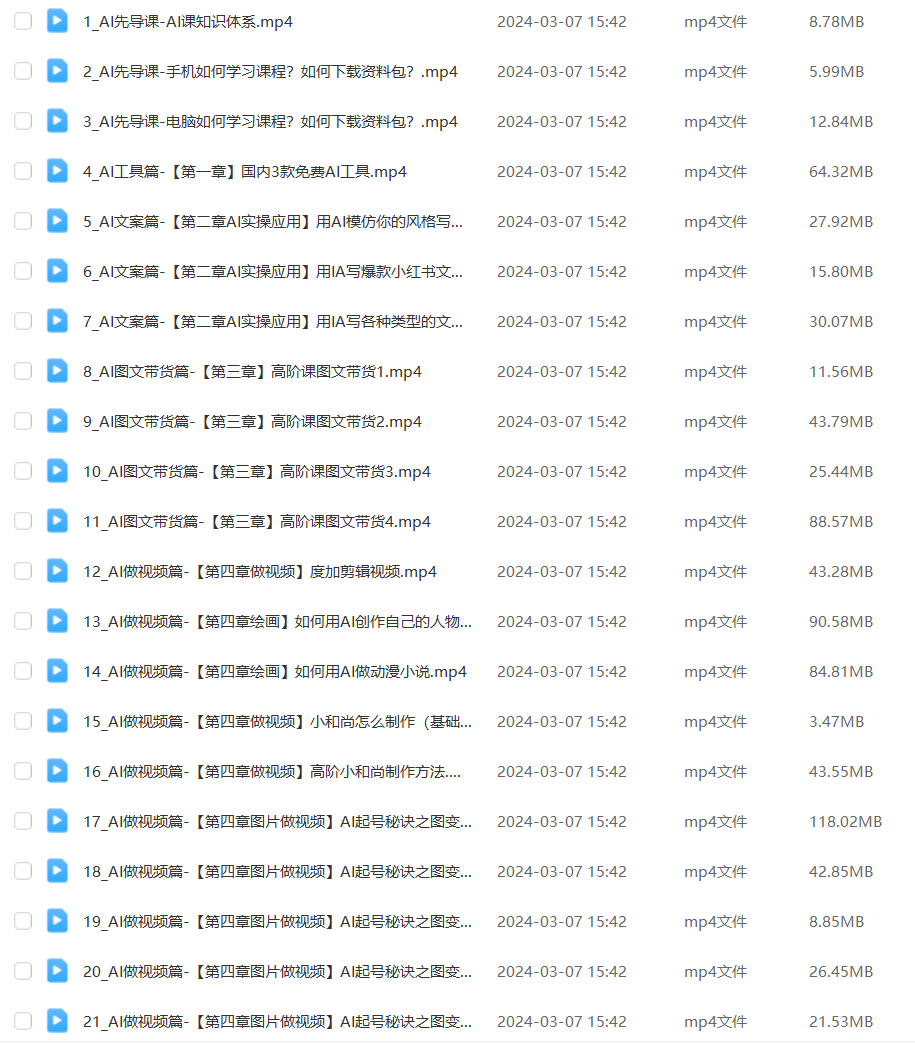Tick checkbox for 4_AI工具篇 国内3款免费AI工具

tap(23, 171)
